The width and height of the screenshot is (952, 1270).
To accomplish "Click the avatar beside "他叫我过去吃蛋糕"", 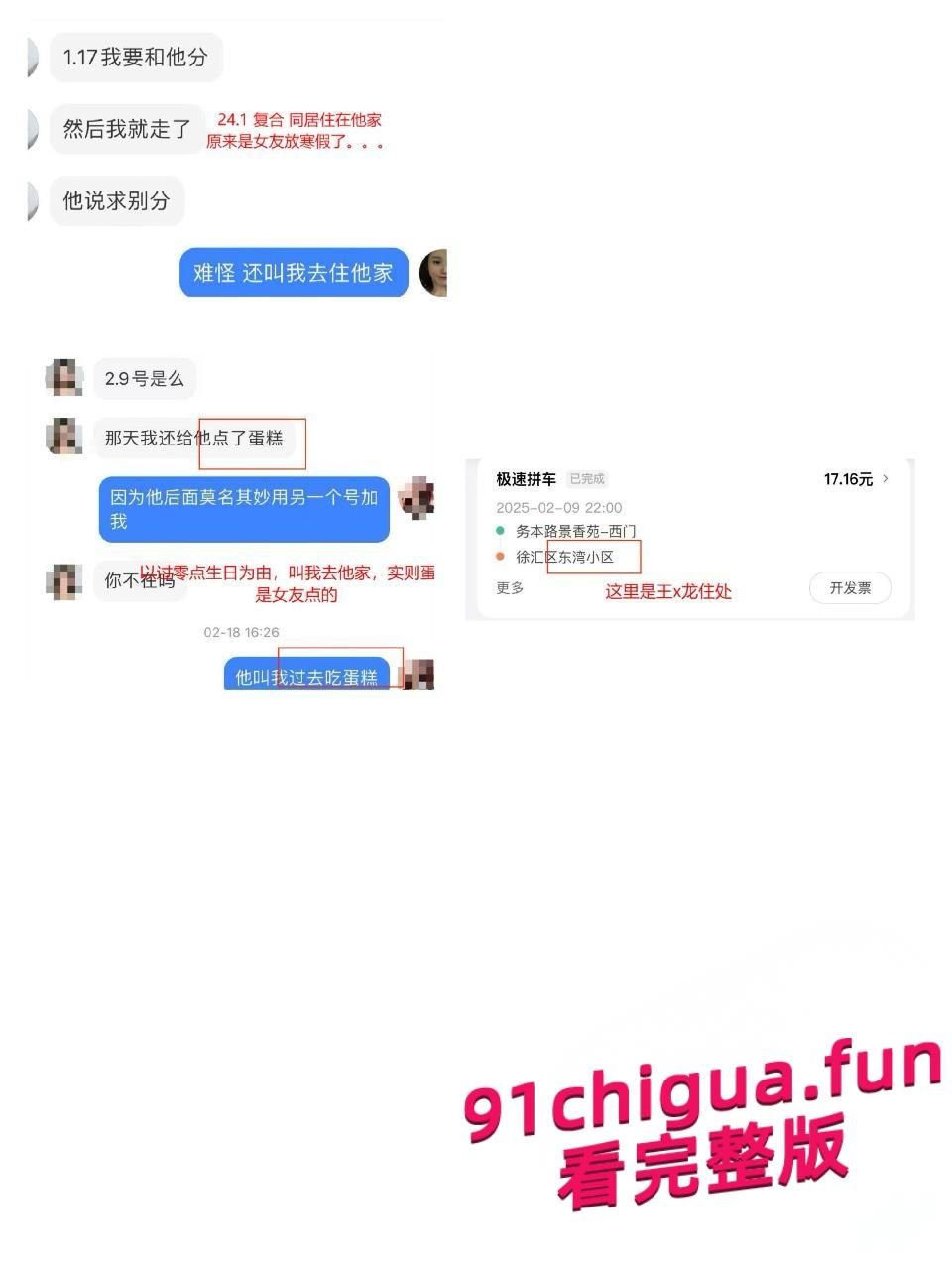I will (x=420, y=673).
